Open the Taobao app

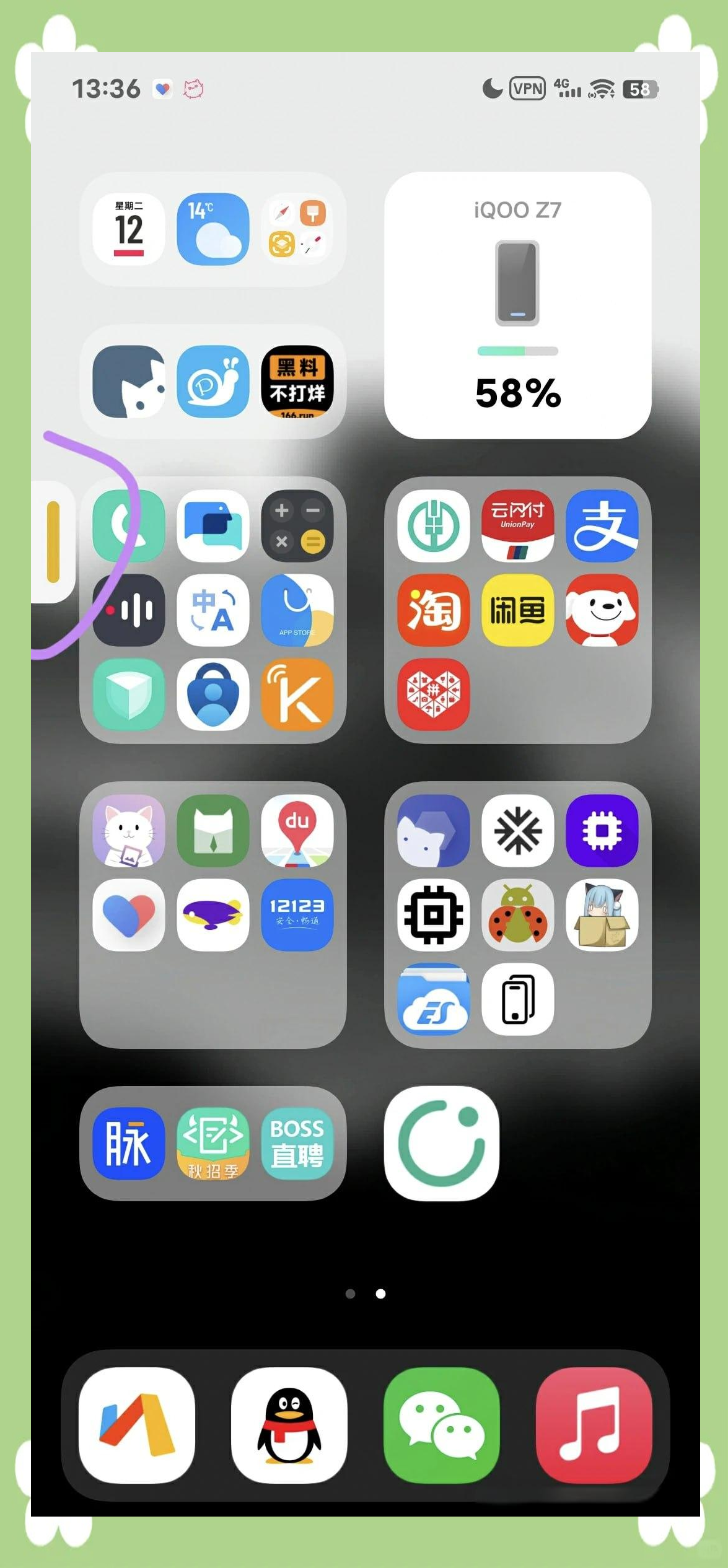click(x=433, y=610)
